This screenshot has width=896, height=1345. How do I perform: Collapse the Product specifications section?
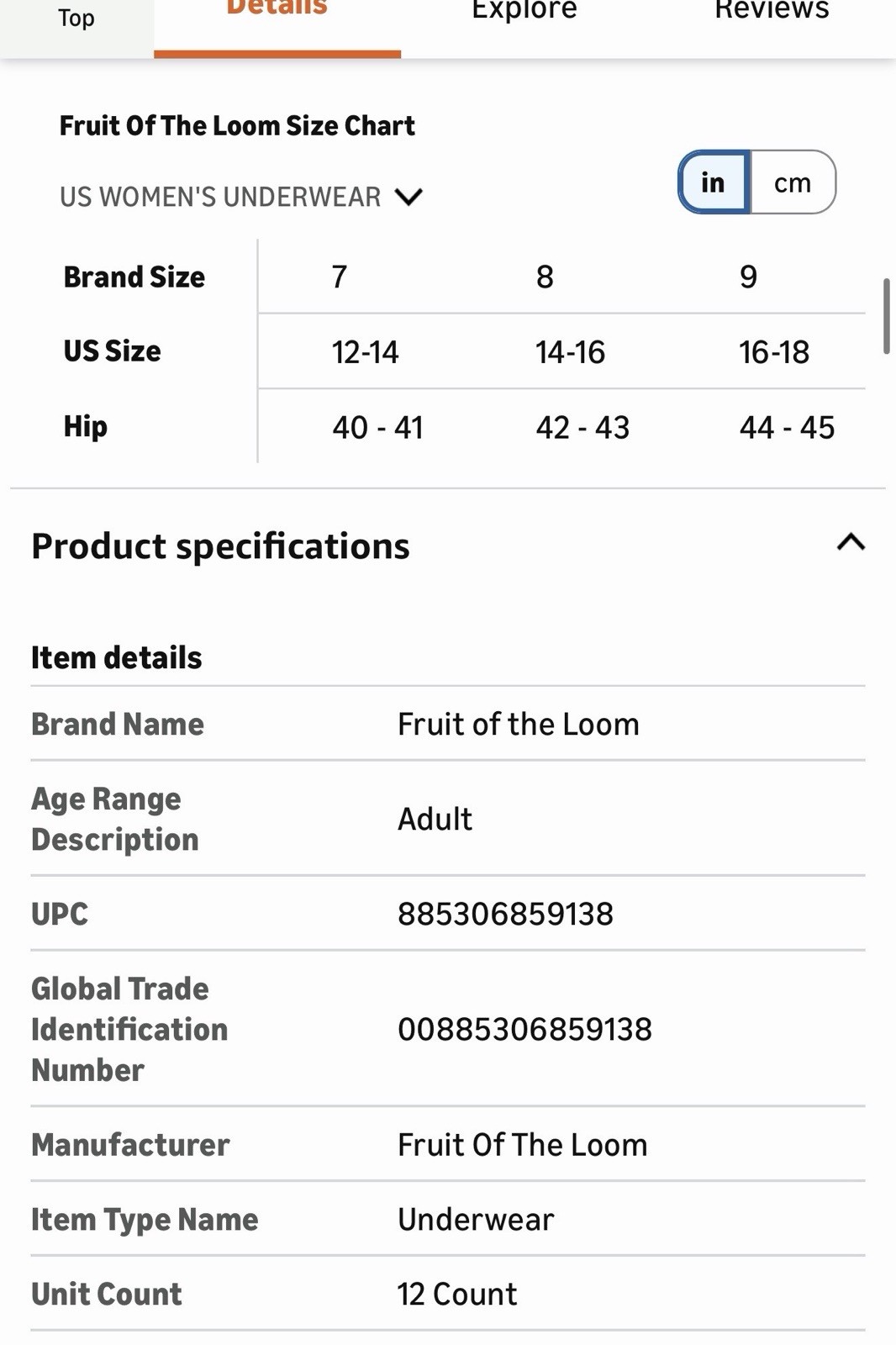coord(851,543)
